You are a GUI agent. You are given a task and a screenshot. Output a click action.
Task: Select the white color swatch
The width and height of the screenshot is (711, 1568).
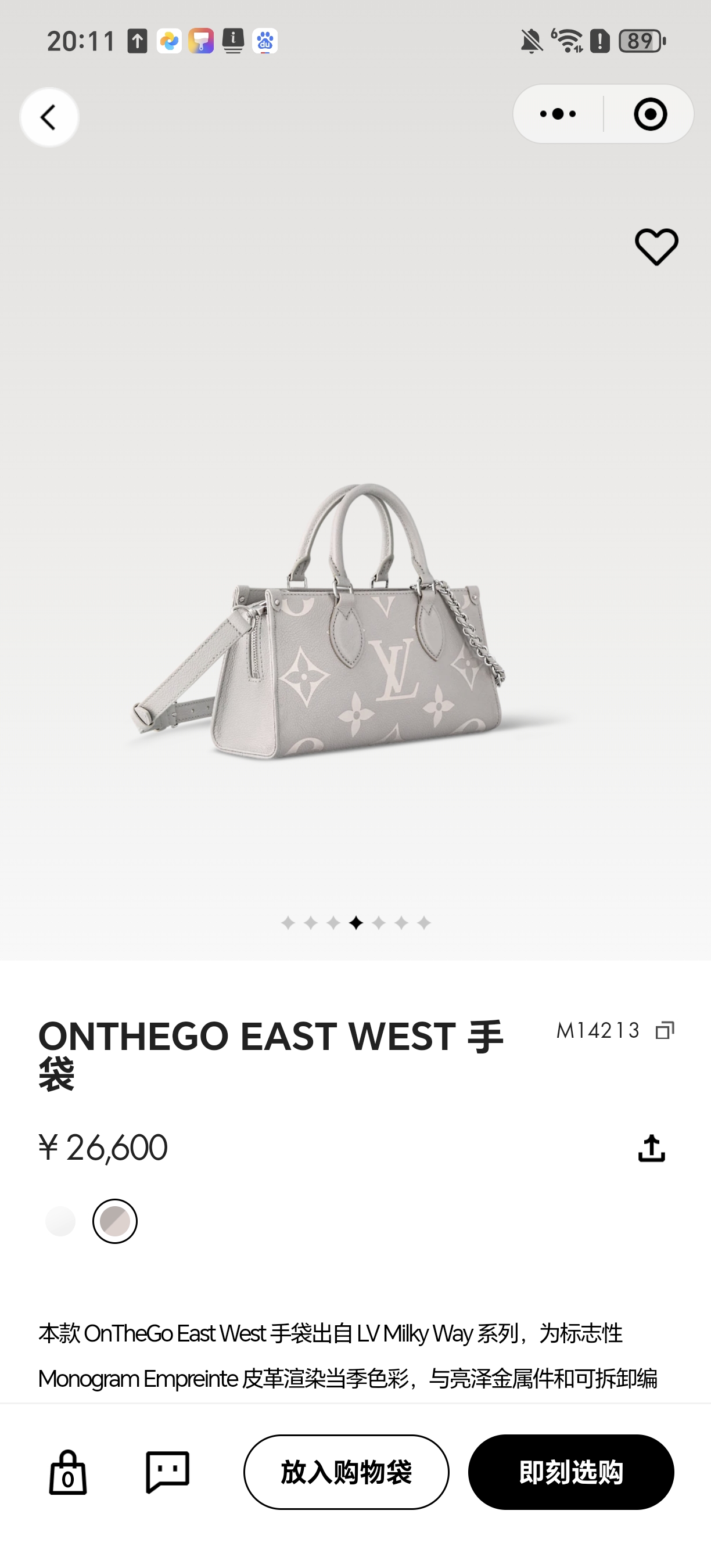pos(60,1221)
